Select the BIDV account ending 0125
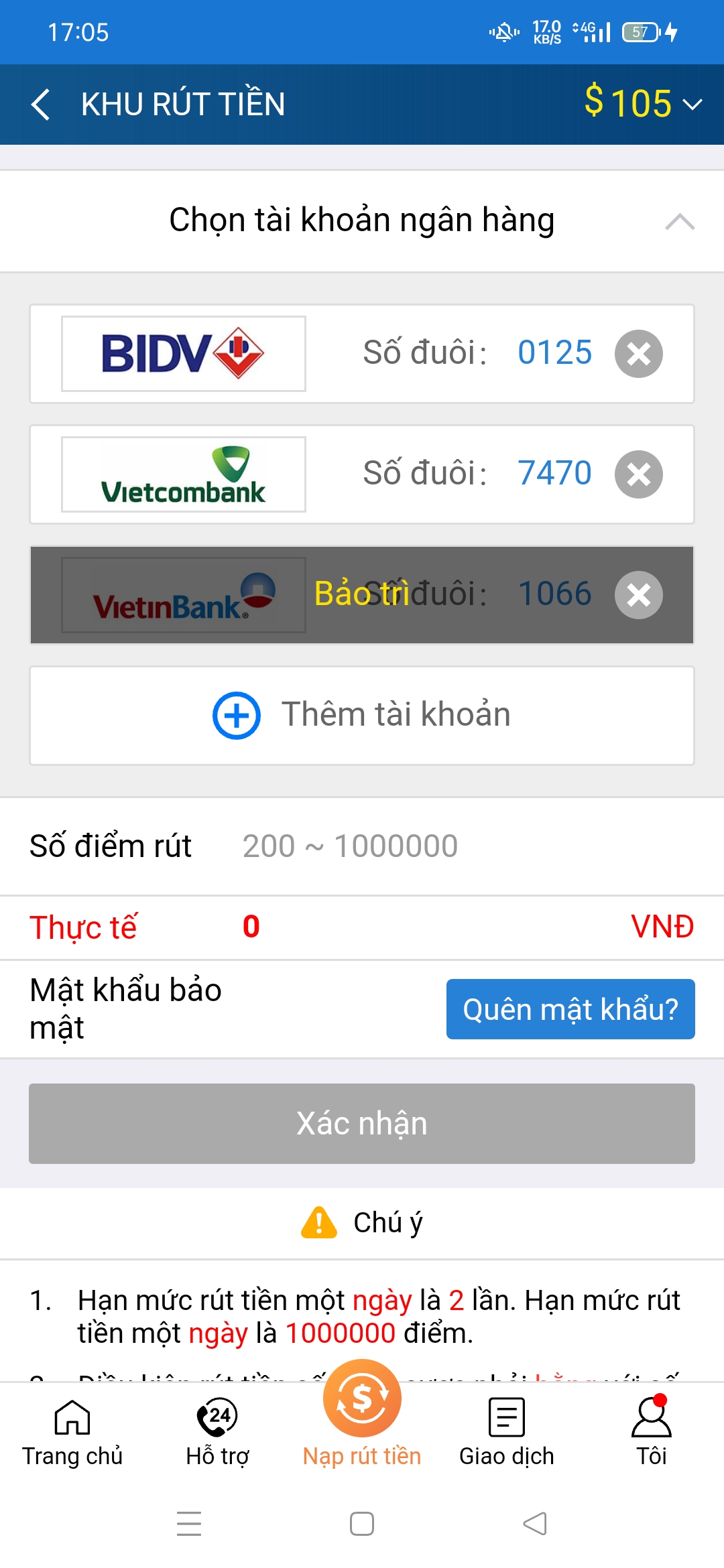 (322, 354)
